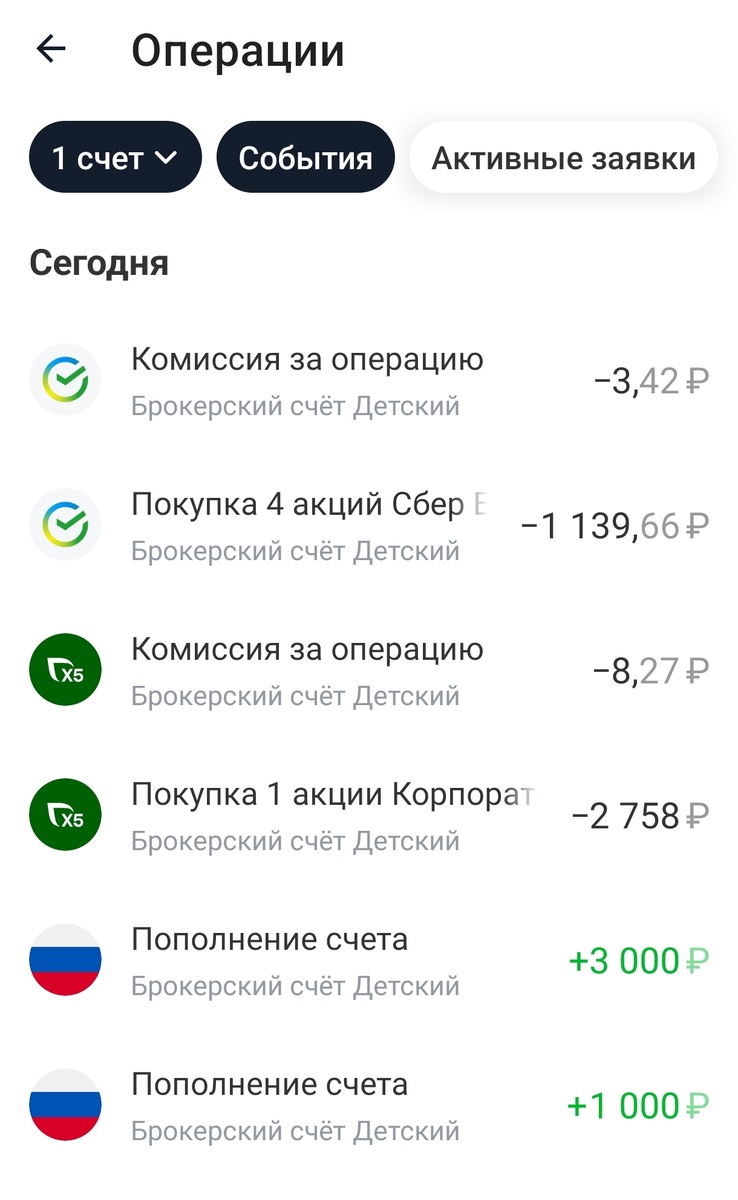The image size is (738, 1200).
Task: Show details of the +1 000 ₽ top-up
Action: 369,1105
